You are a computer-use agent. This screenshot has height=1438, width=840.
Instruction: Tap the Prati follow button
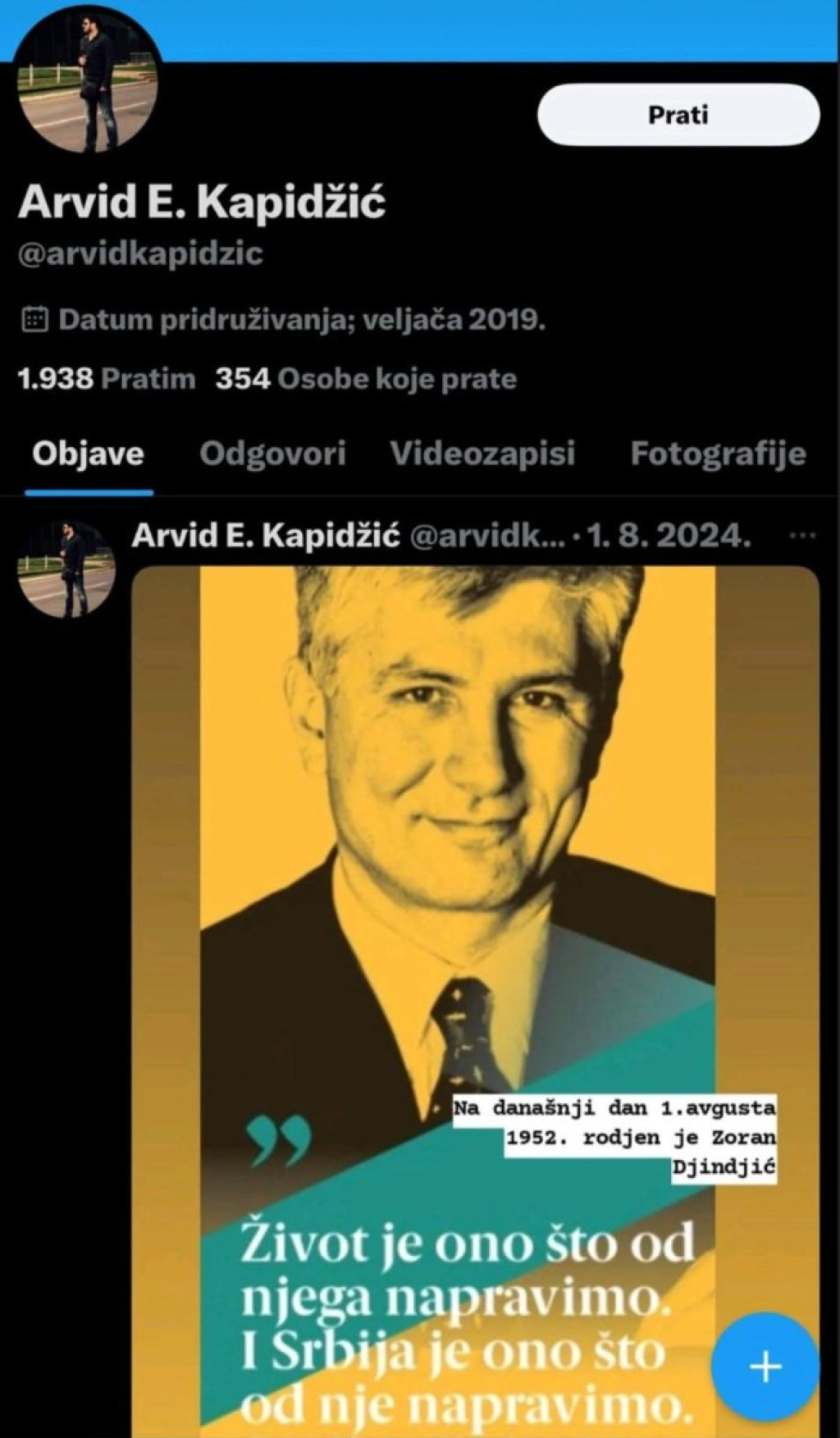coord(678,115)
